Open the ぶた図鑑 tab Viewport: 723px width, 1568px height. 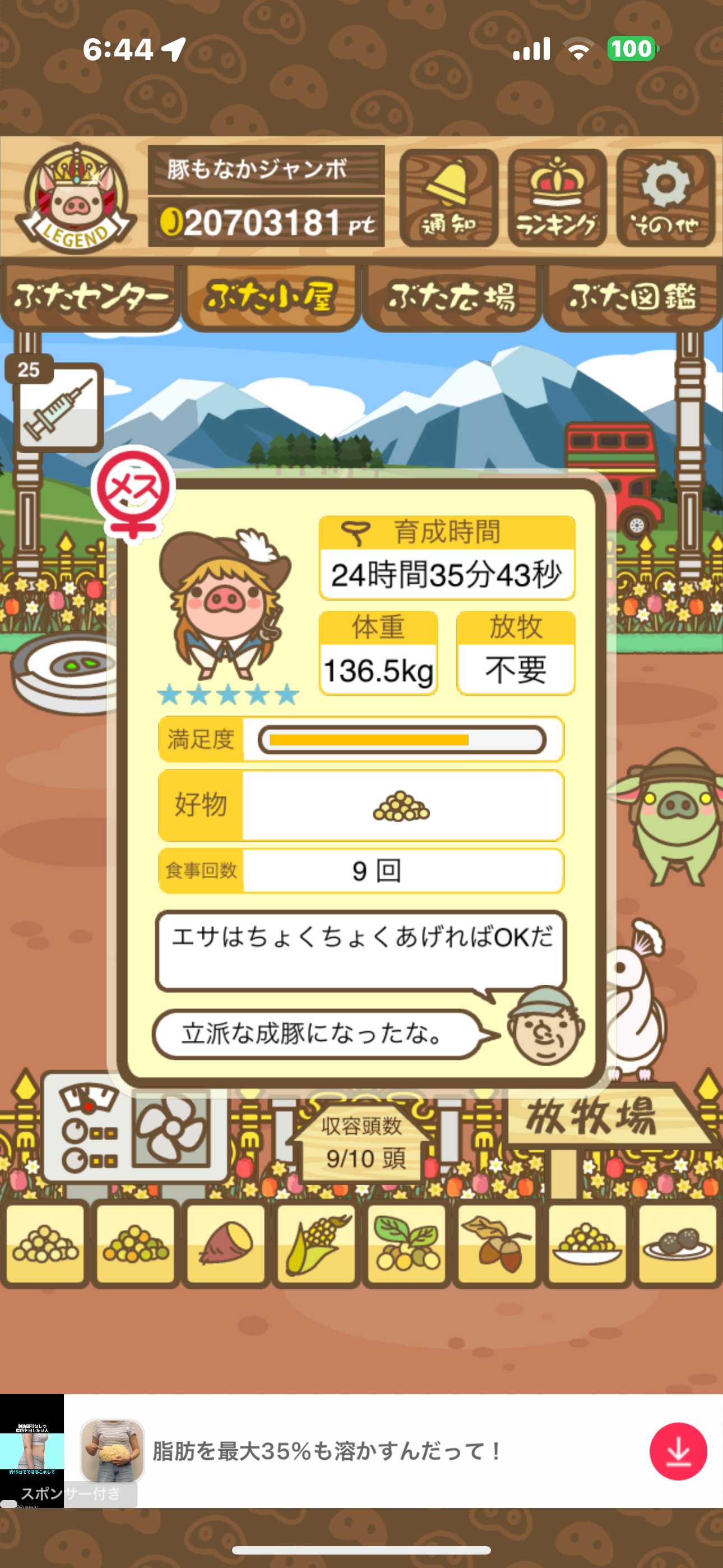[x=632, y=298]
